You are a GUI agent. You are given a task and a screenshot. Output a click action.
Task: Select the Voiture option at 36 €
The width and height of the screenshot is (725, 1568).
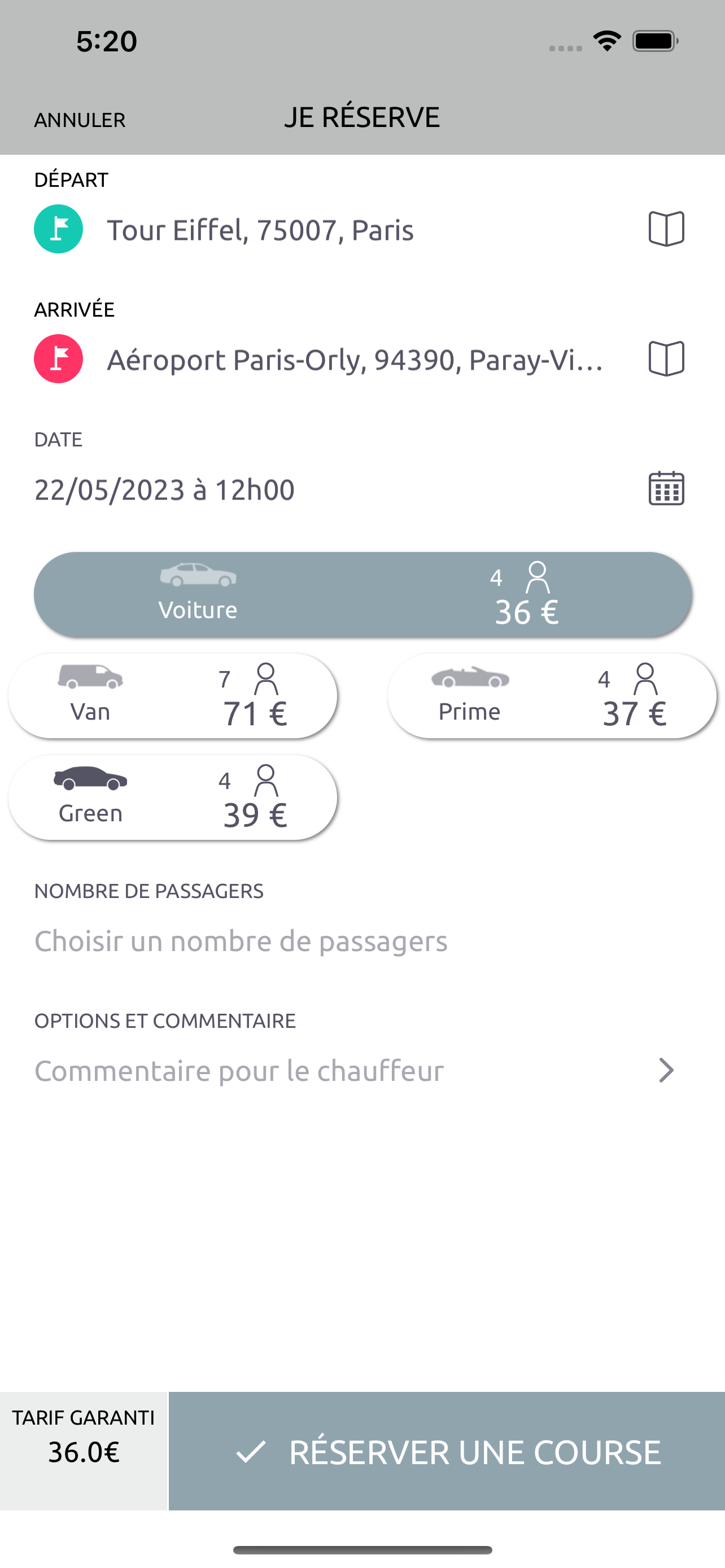363,595
